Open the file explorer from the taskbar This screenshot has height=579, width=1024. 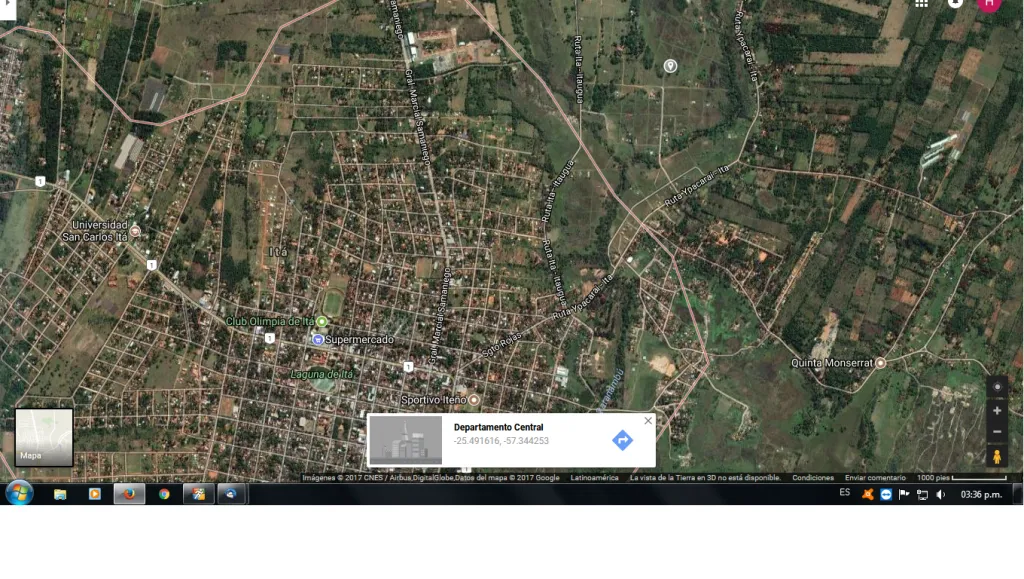60,494
